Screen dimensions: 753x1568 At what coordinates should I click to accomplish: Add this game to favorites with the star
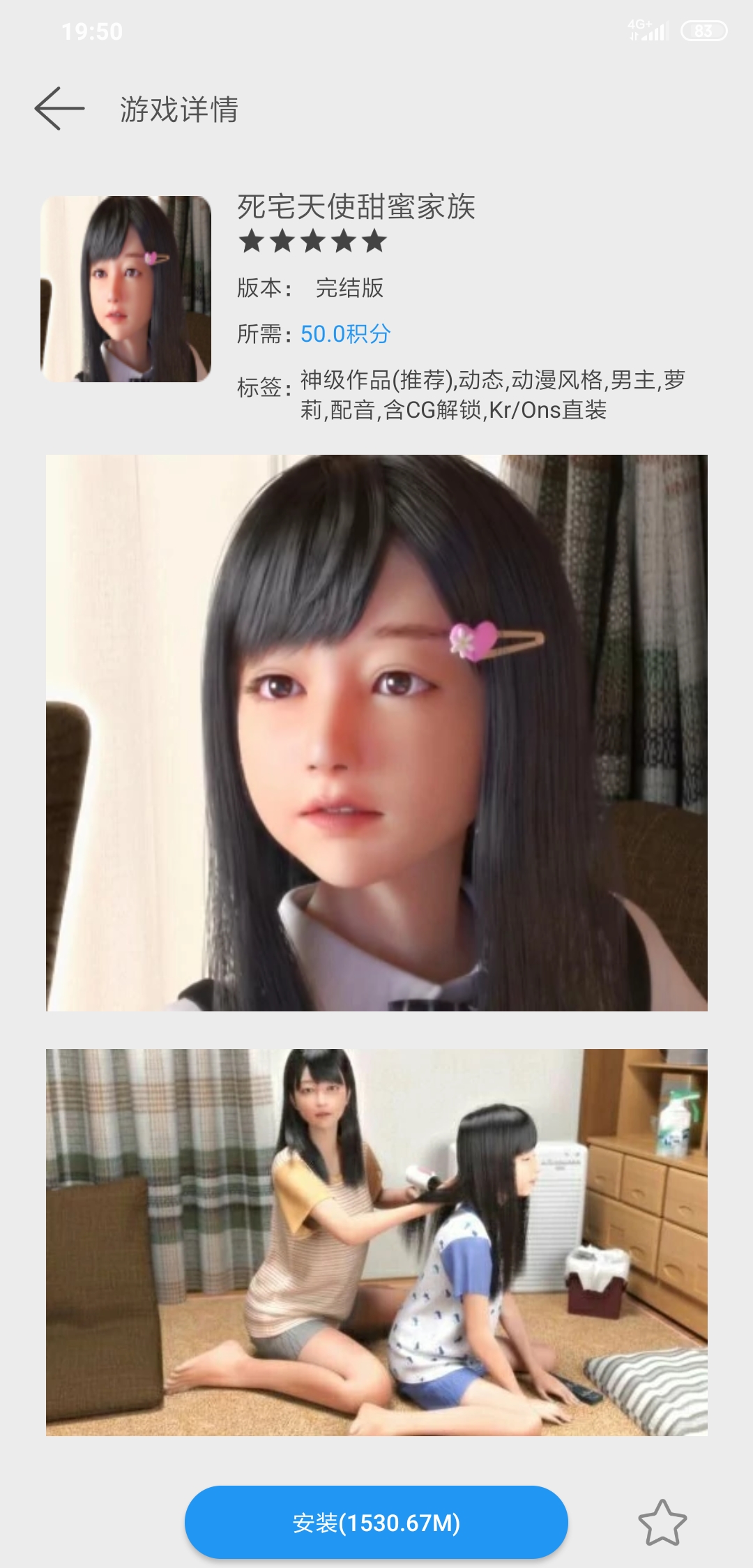[x=662, y=1523]
